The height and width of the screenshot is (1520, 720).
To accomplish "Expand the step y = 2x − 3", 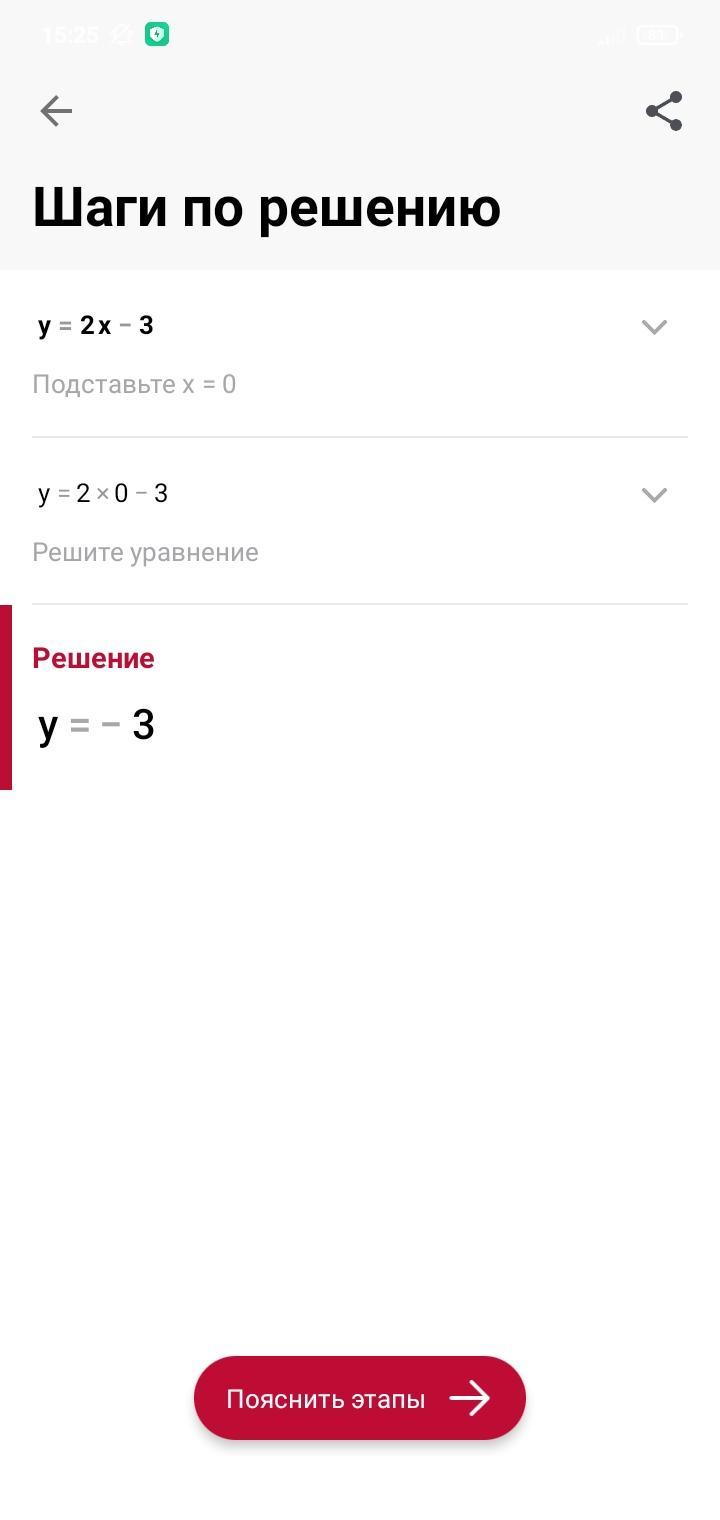I will tap(654, 327).
